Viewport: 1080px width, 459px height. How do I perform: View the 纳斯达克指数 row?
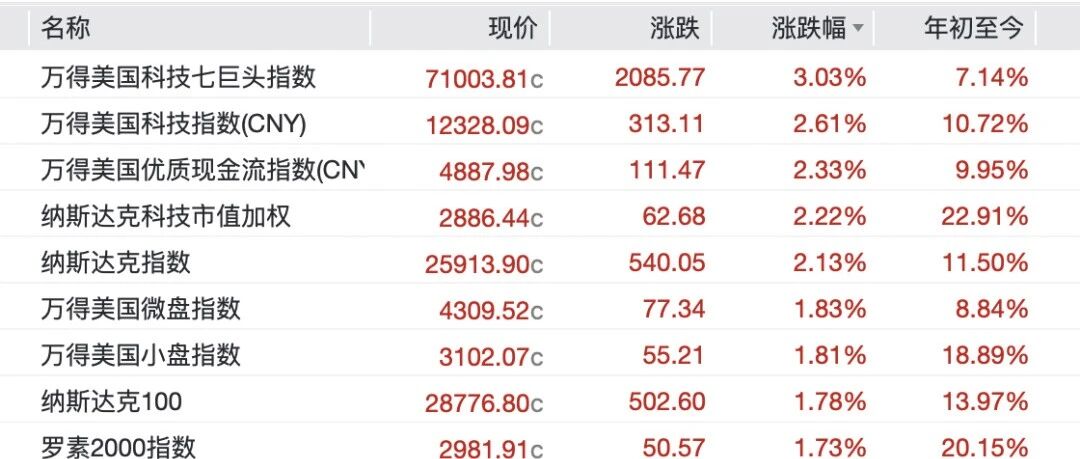[x=540, y=260]
